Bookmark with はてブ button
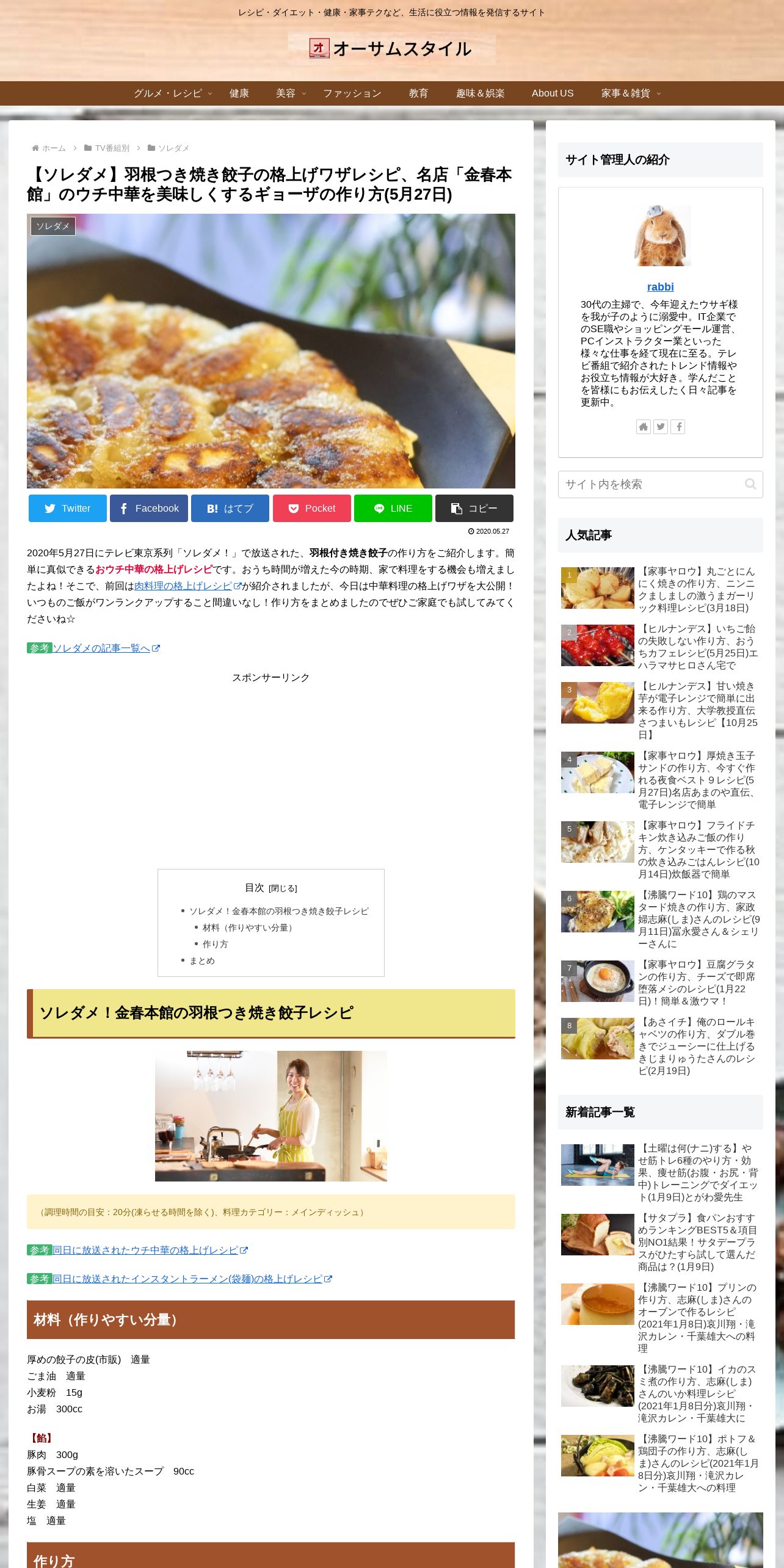Image resolution: width=784 pixels, height=1568 pixels. tap(230, 508)
